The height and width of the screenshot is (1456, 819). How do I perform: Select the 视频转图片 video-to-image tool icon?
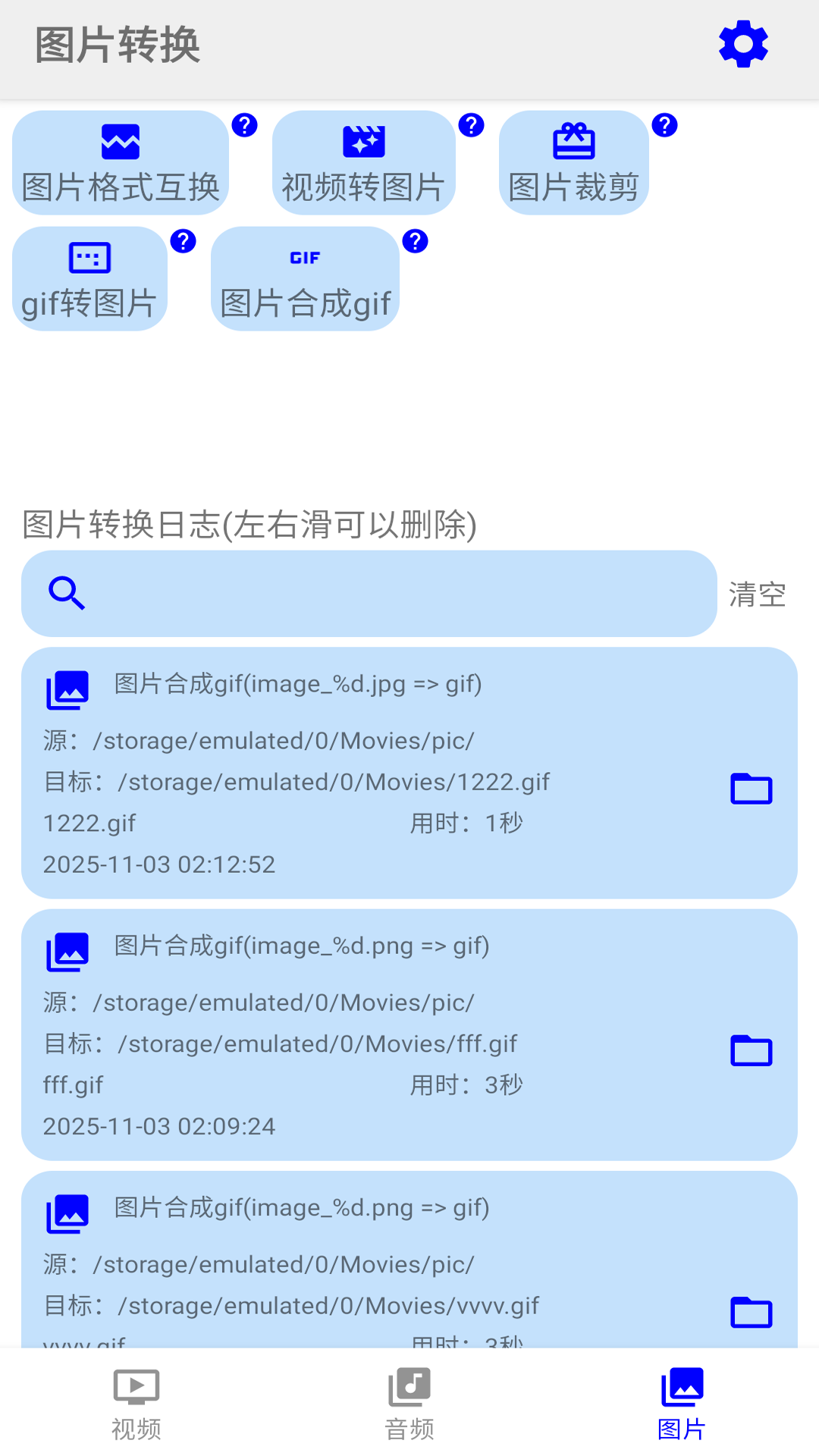click(x=364, y=140)
